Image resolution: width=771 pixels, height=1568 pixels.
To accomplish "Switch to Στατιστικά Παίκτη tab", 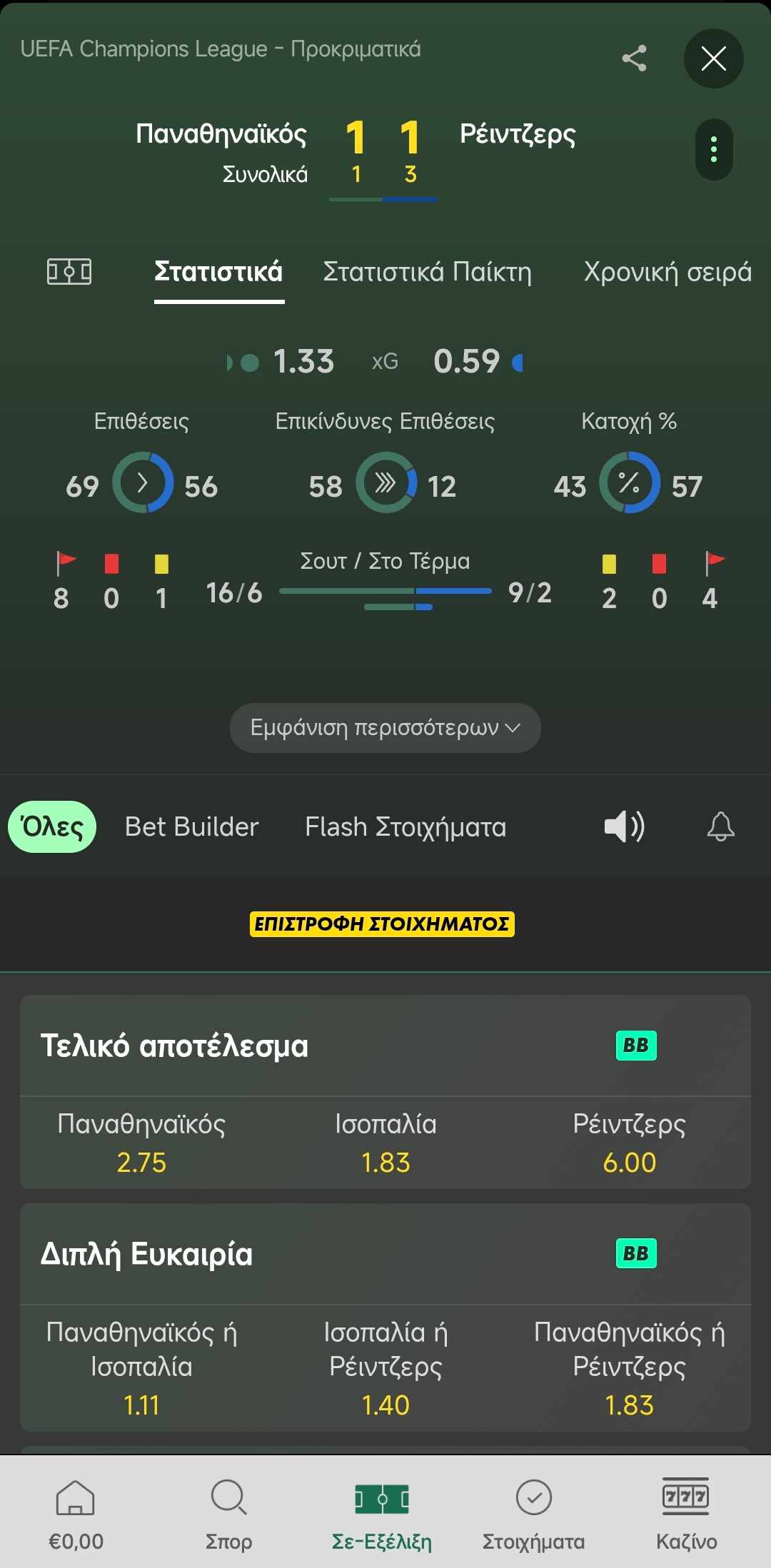I will (x=427, y=272).
